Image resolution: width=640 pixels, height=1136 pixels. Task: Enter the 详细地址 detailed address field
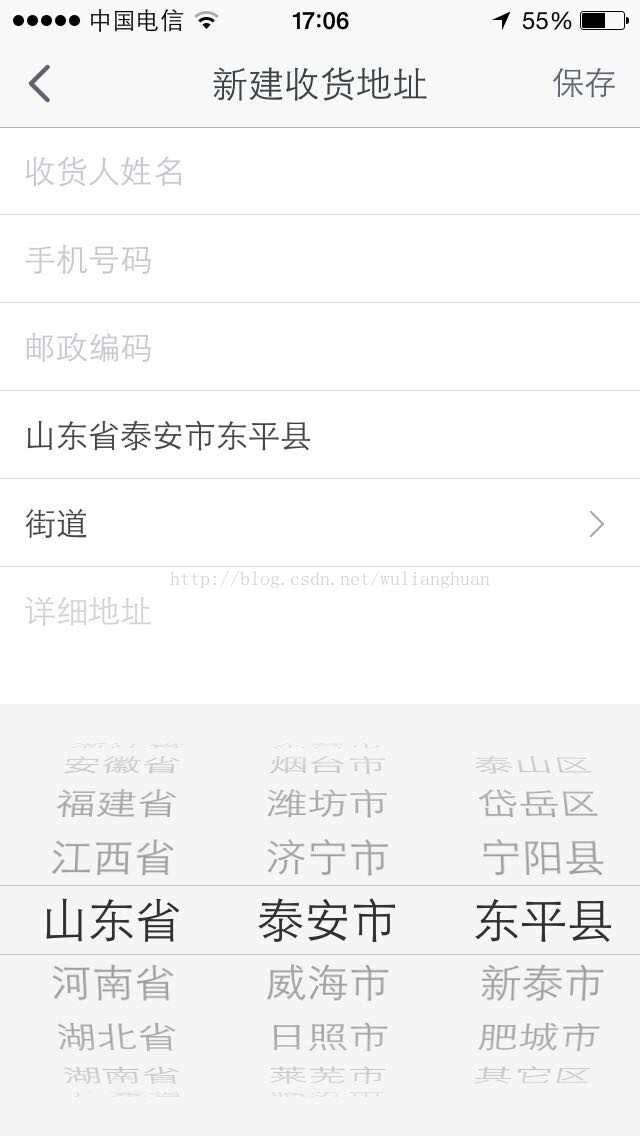[320, 612]
